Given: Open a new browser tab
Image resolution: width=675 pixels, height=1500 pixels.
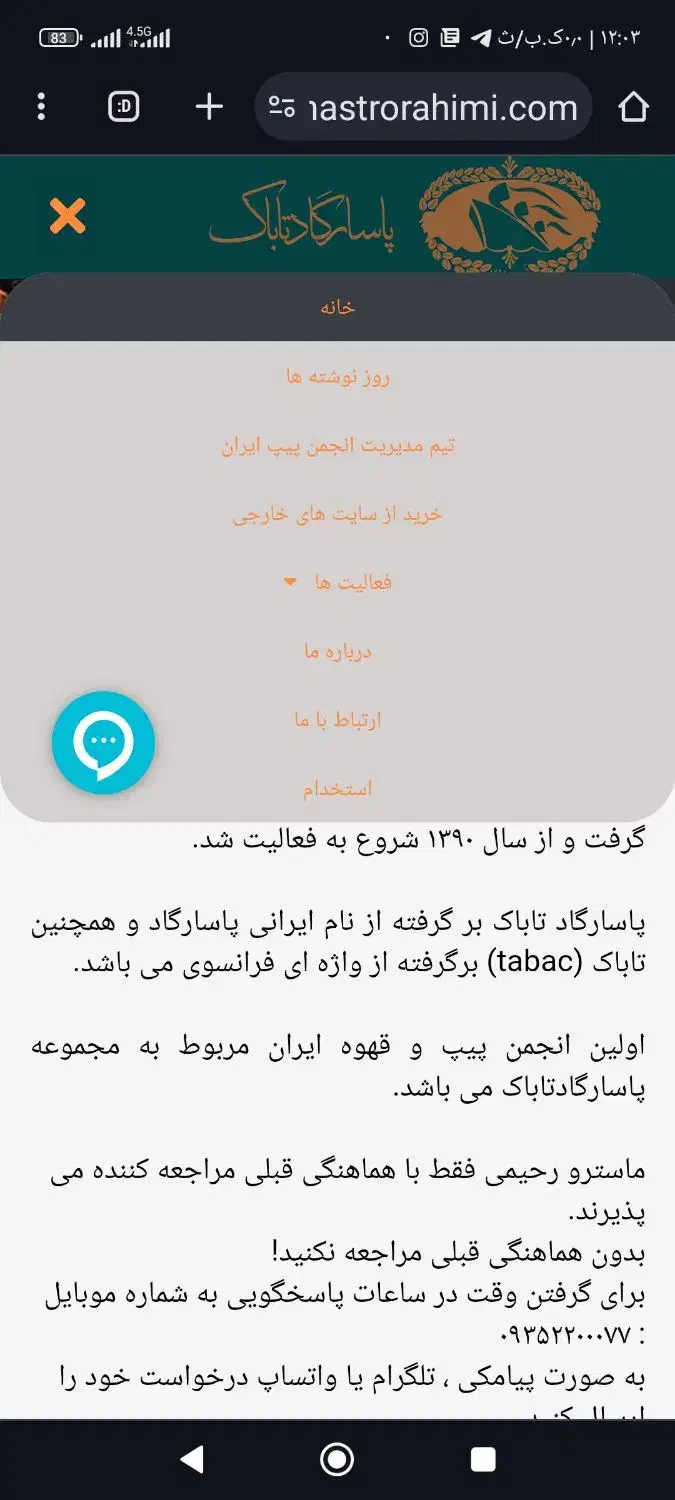Looking at the screenshot, I should point(209,107).
